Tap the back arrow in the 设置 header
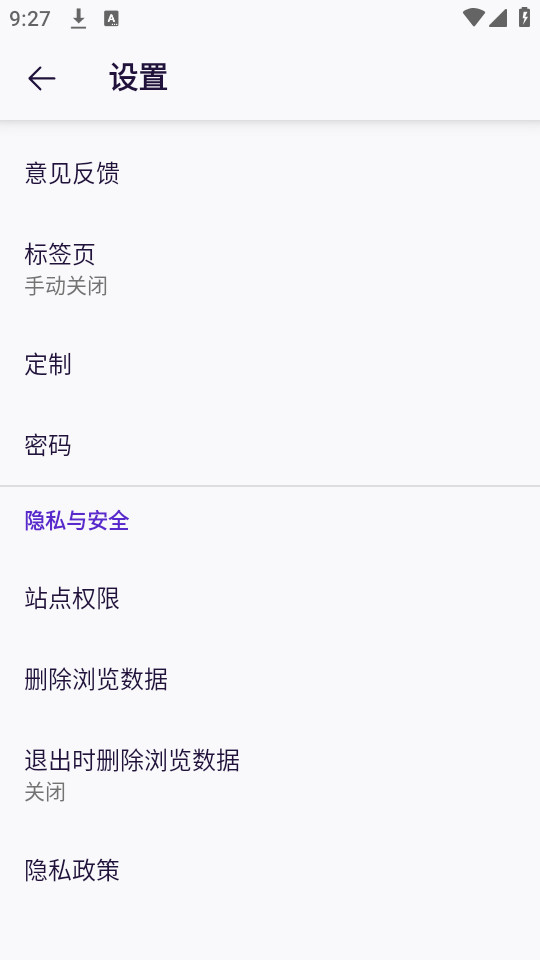This screenshot has height=960, width=540. point(42,78)
